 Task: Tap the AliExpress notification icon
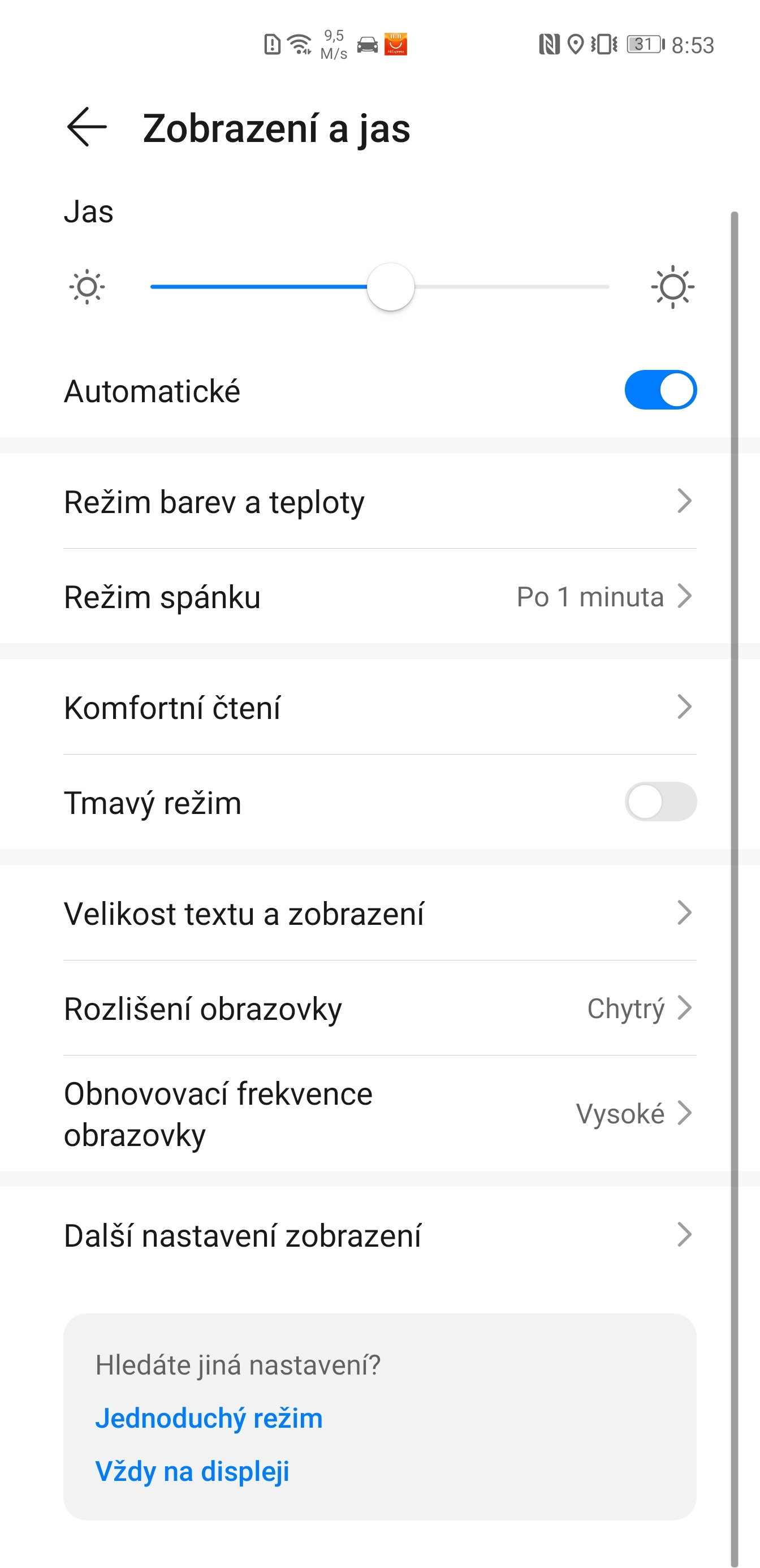pos(395,46)
